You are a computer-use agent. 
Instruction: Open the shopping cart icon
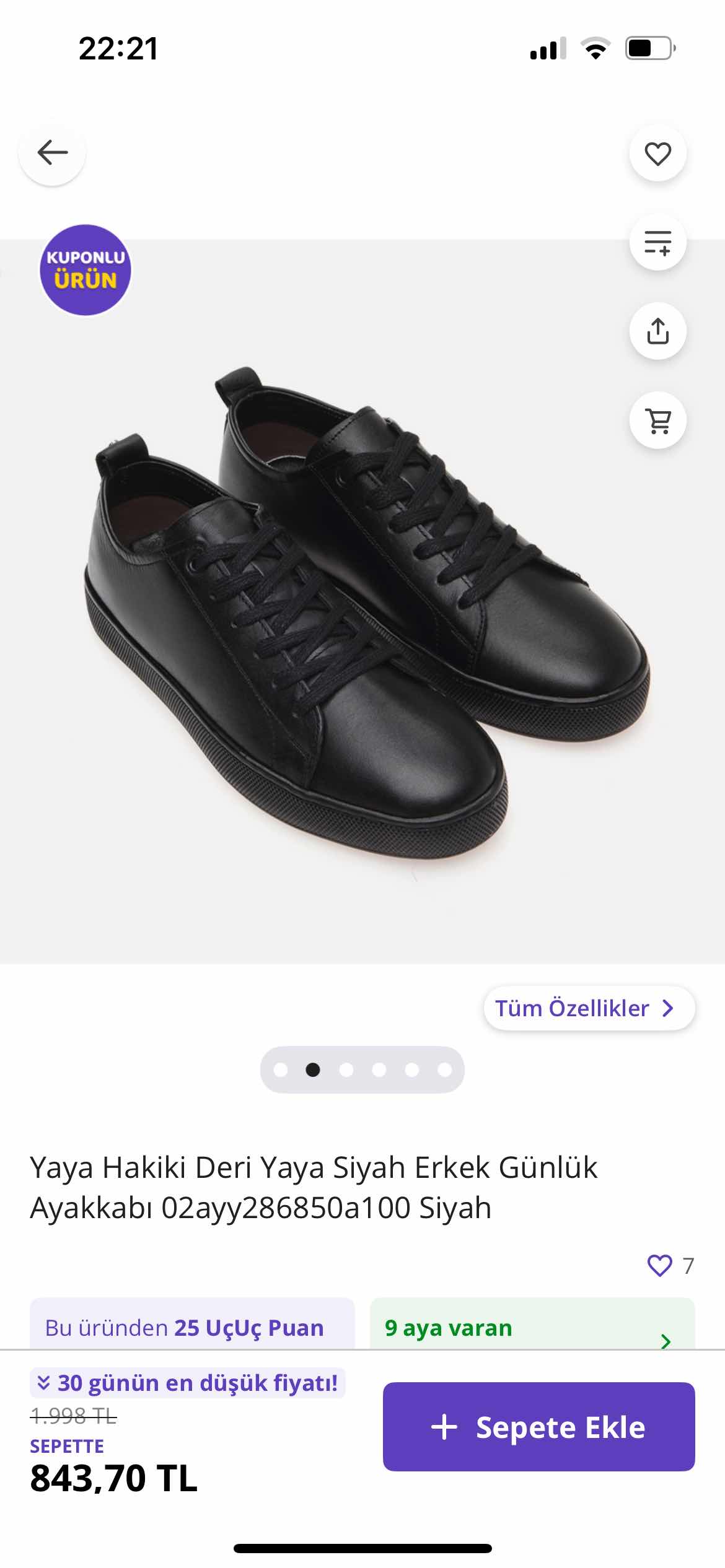click(657, 420)
